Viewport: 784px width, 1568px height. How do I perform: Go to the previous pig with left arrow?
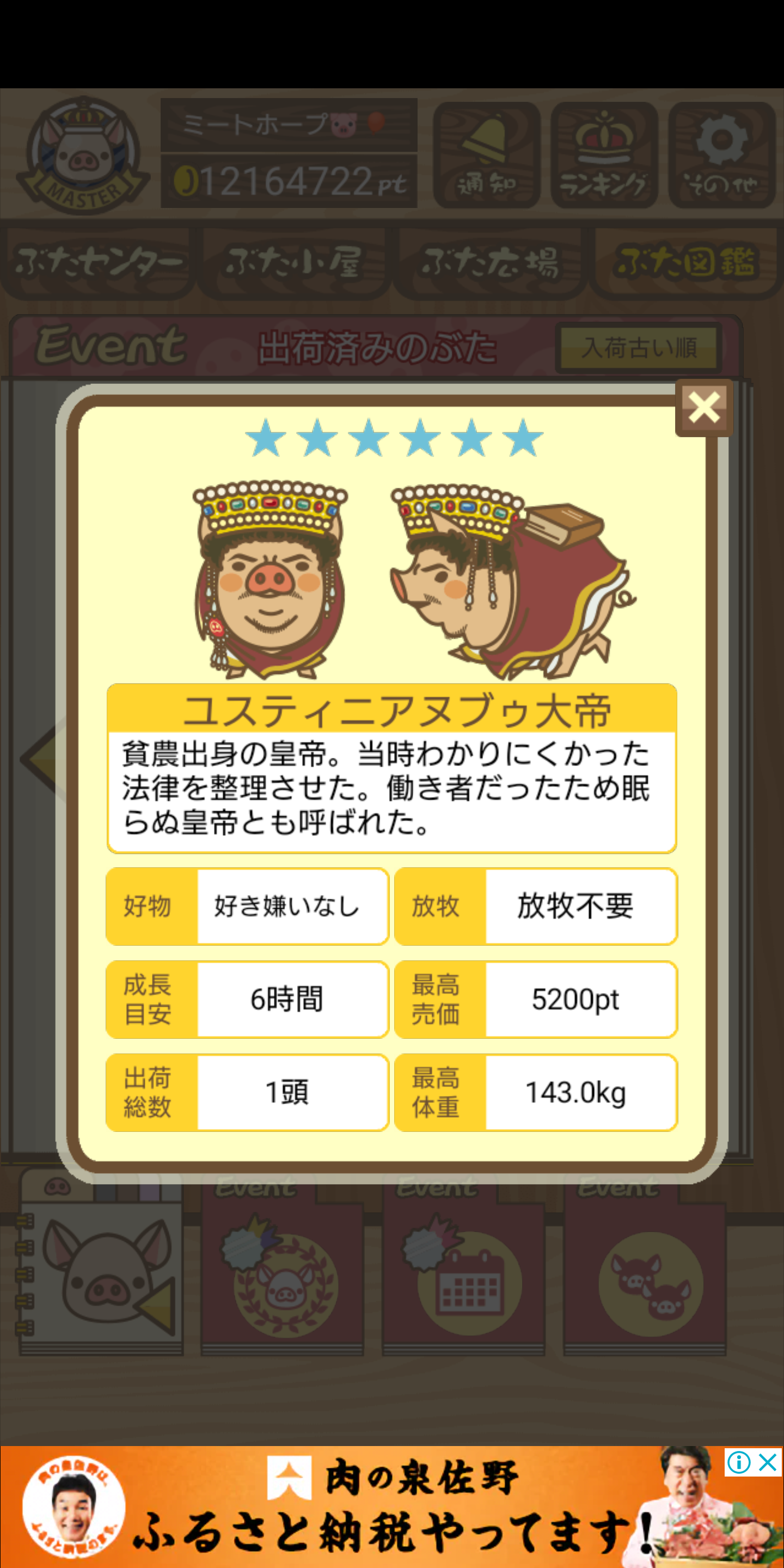coord(41,758)
